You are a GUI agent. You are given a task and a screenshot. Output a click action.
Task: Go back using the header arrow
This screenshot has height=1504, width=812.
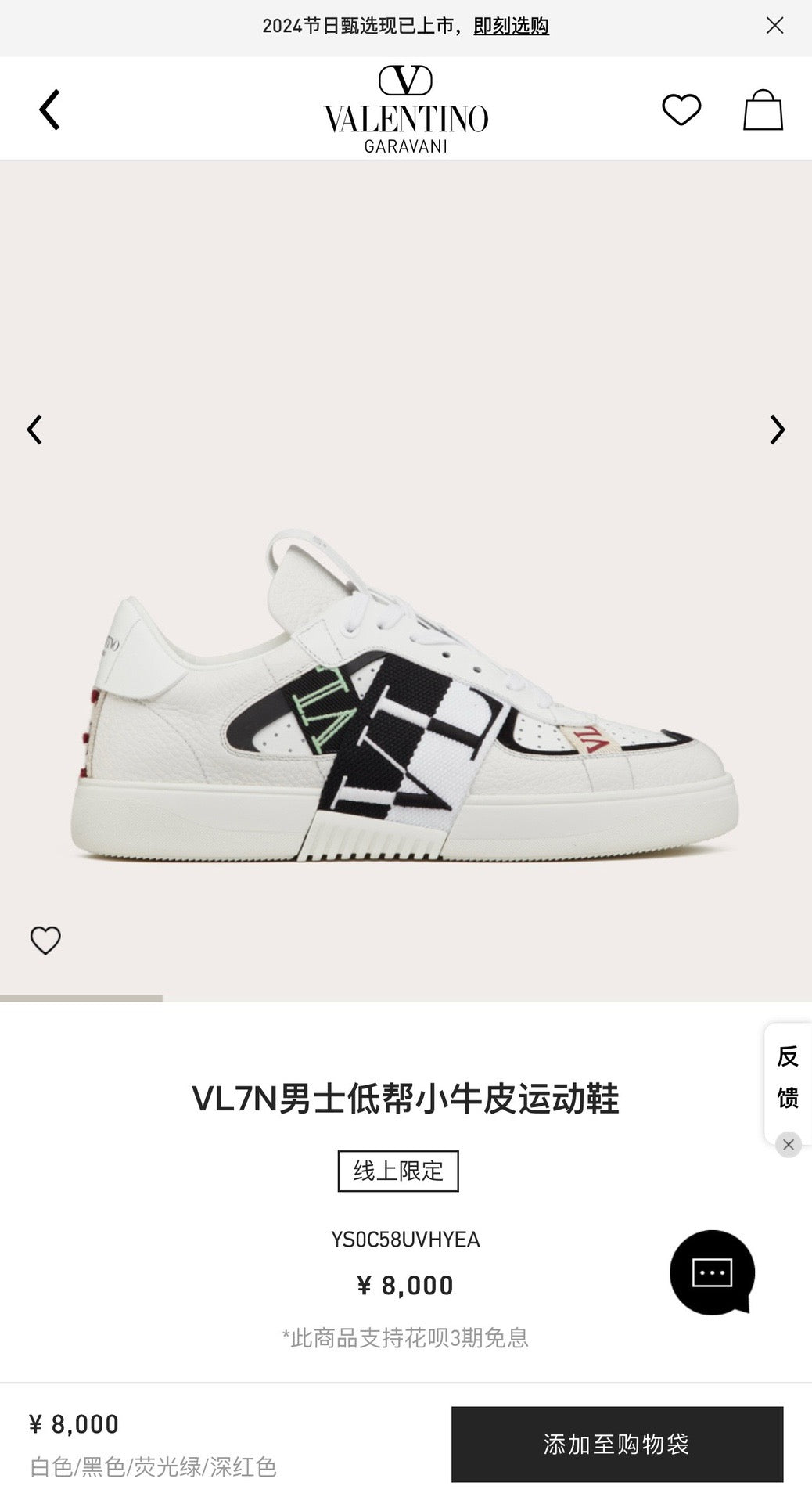pyautogui.click(x=49, y=109)
